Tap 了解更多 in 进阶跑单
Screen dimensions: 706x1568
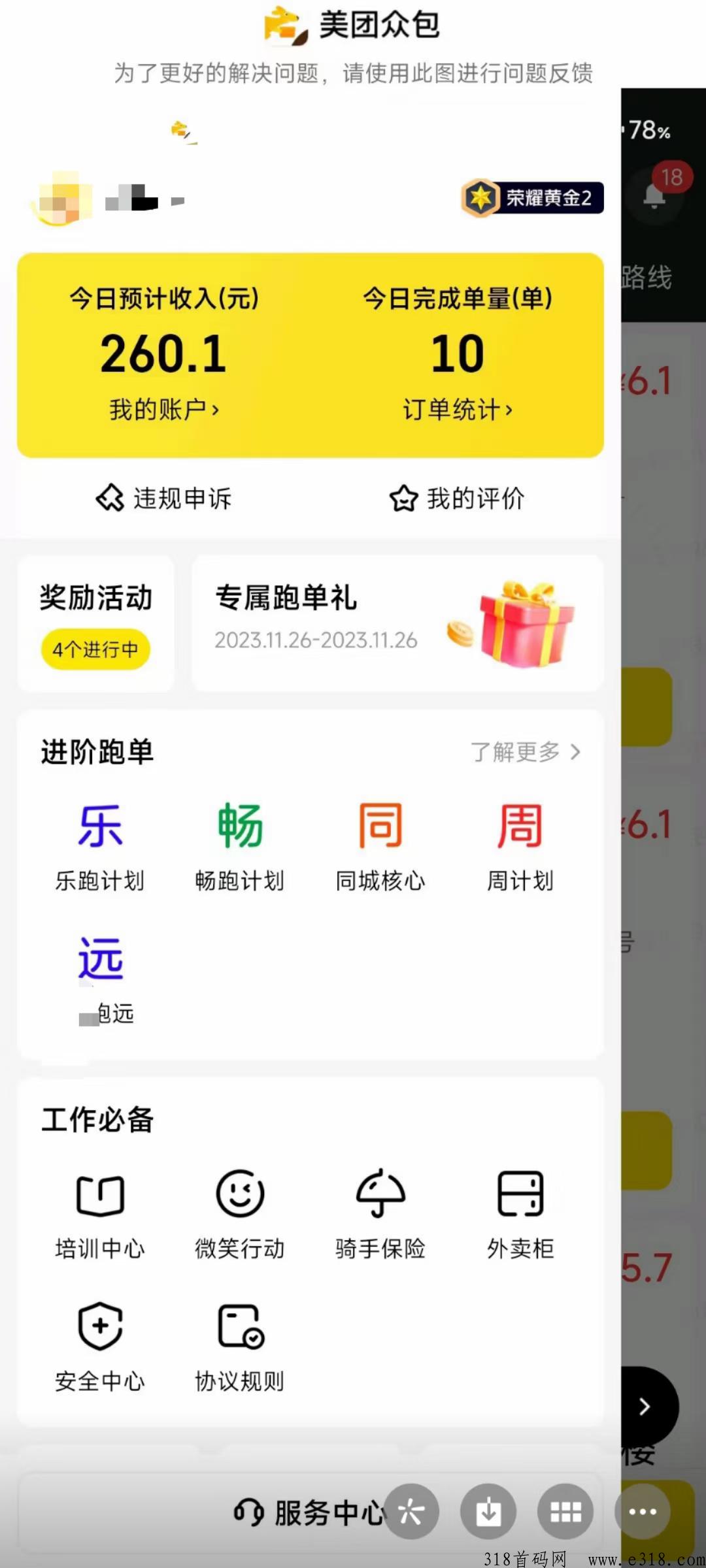click(x=525, y=752)
